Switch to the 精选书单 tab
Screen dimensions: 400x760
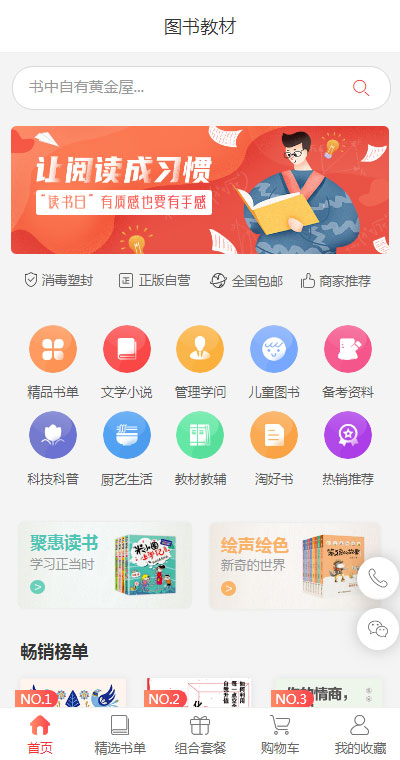(120, 734)
